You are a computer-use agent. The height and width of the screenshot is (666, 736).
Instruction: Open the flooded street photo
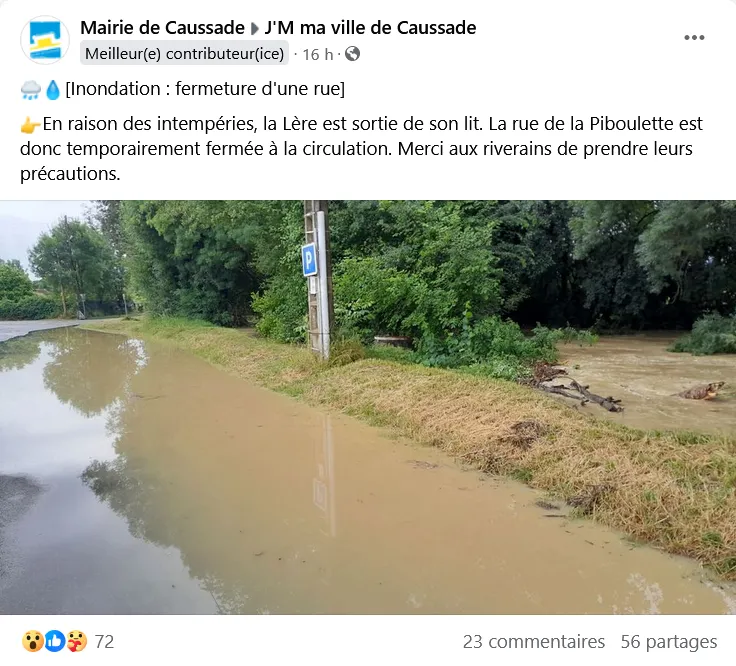pyautogui.click(x=368, y=407)
